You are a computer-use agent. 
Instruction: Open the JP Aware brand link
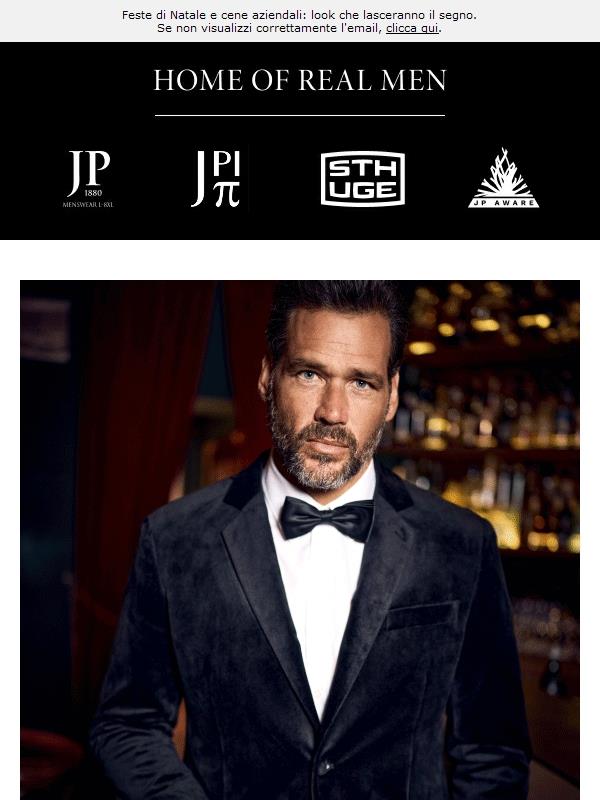click(503, 178)
